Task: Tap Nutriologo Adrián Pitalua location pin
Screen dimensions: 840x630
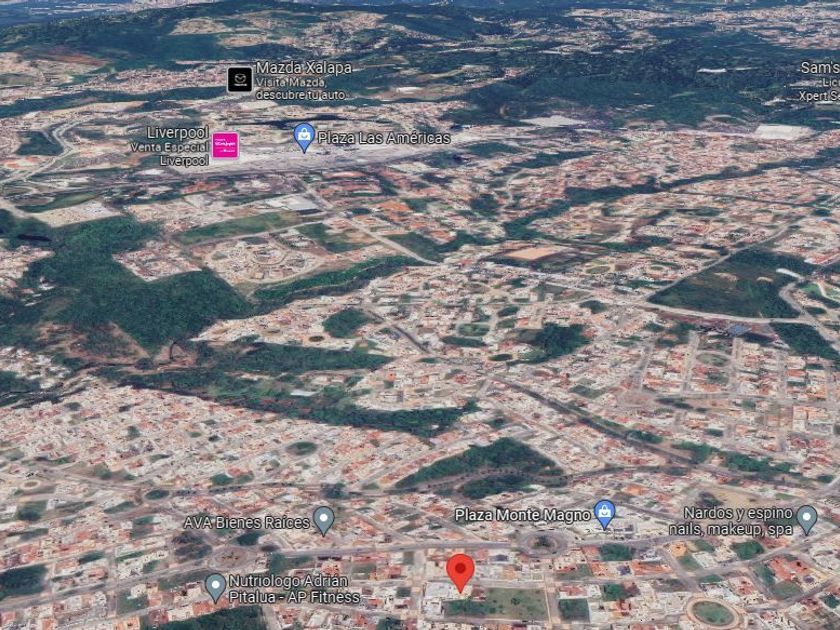Action: [x=215, y=586]
